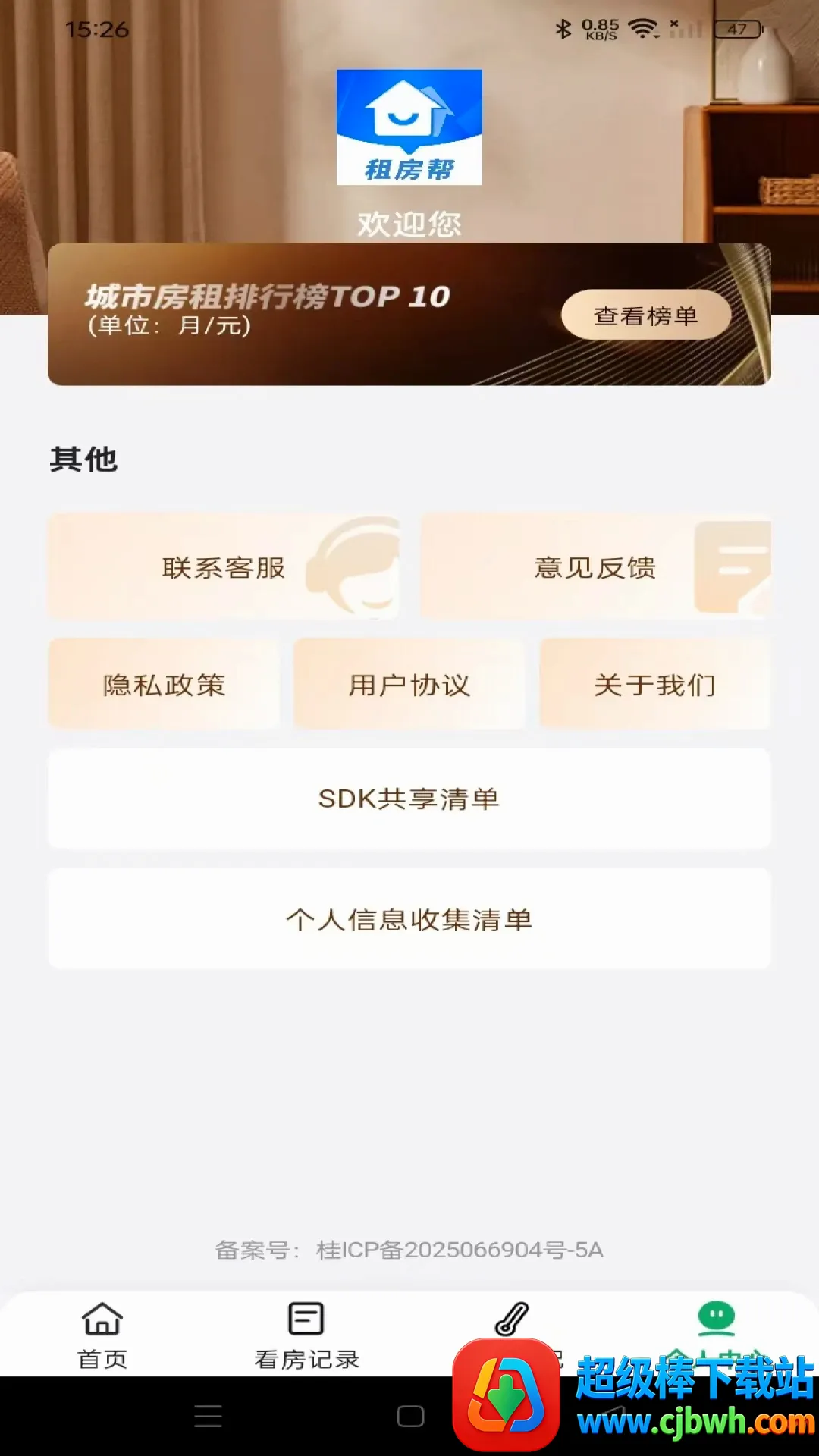Open 关于我们 about page

click(655, 684)
